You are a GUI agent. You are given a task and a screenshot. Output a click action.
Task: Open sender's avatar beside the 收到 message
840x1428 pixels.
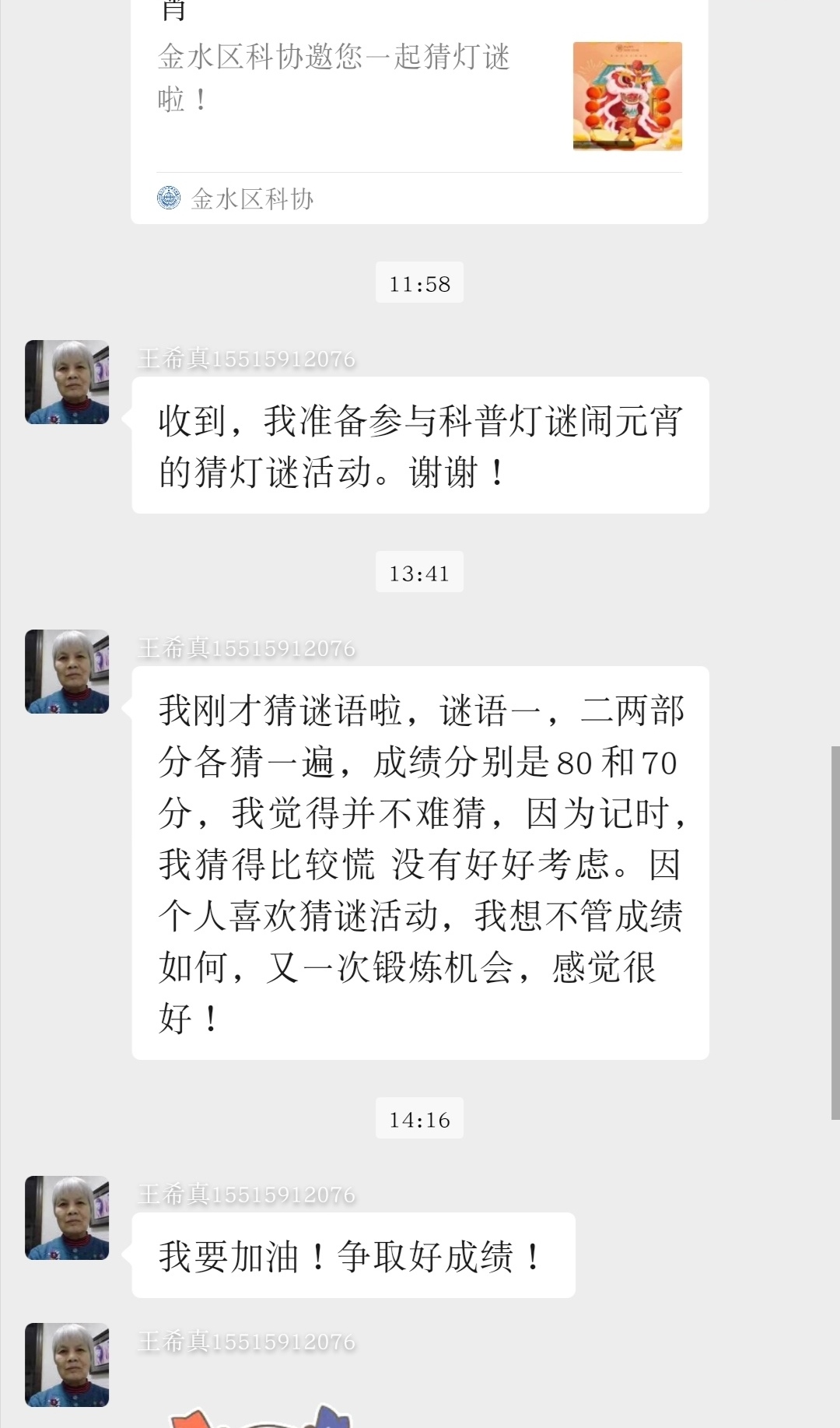pos(67,382)
